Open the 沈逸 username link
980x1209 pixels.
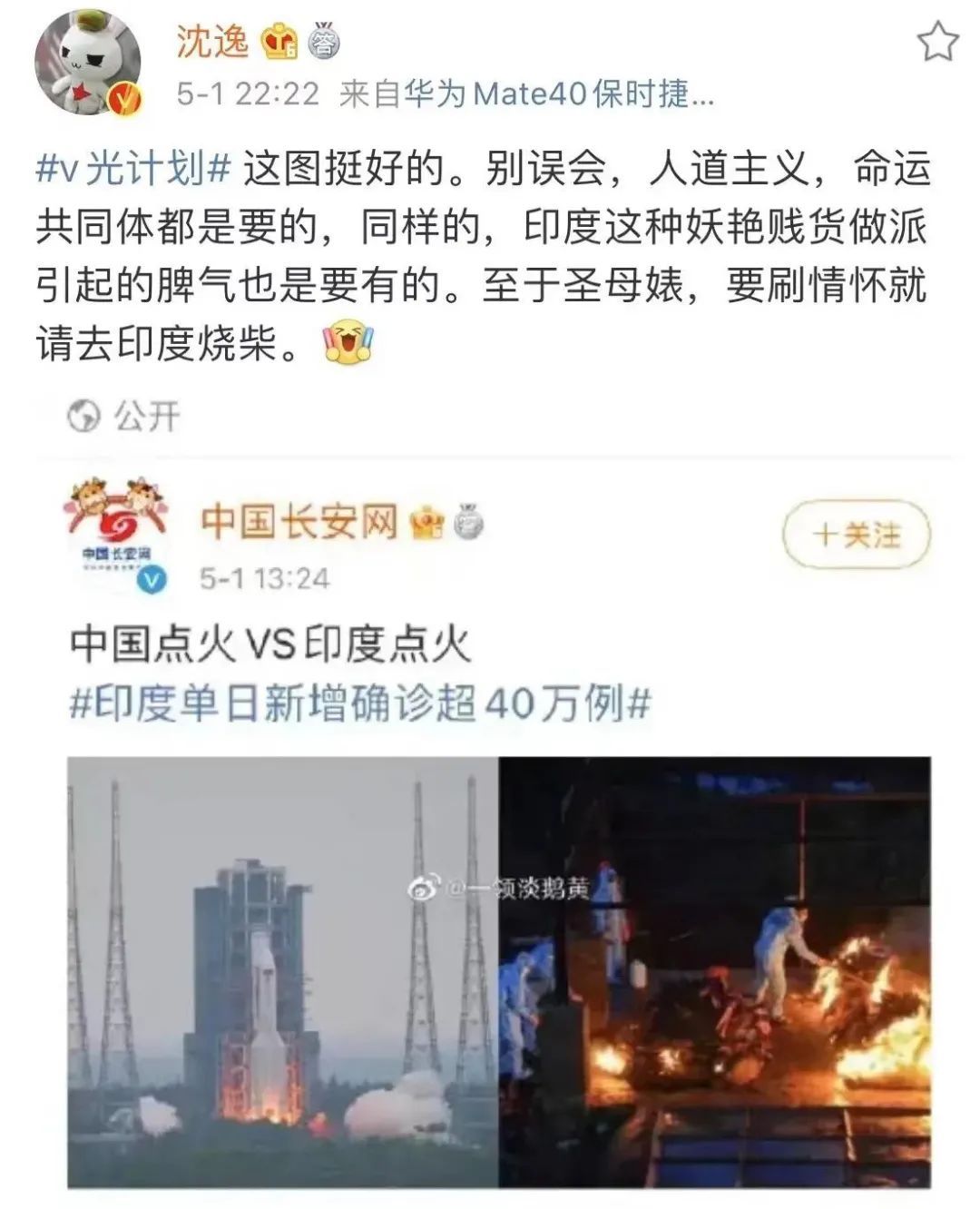pos(213,42)
